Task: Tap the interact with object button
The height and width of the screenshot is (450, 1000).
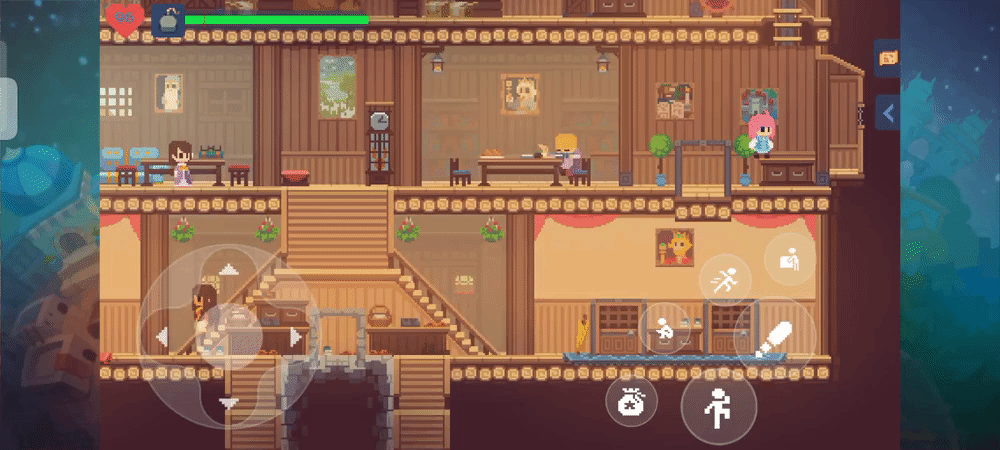Action: tap(790, 260)
